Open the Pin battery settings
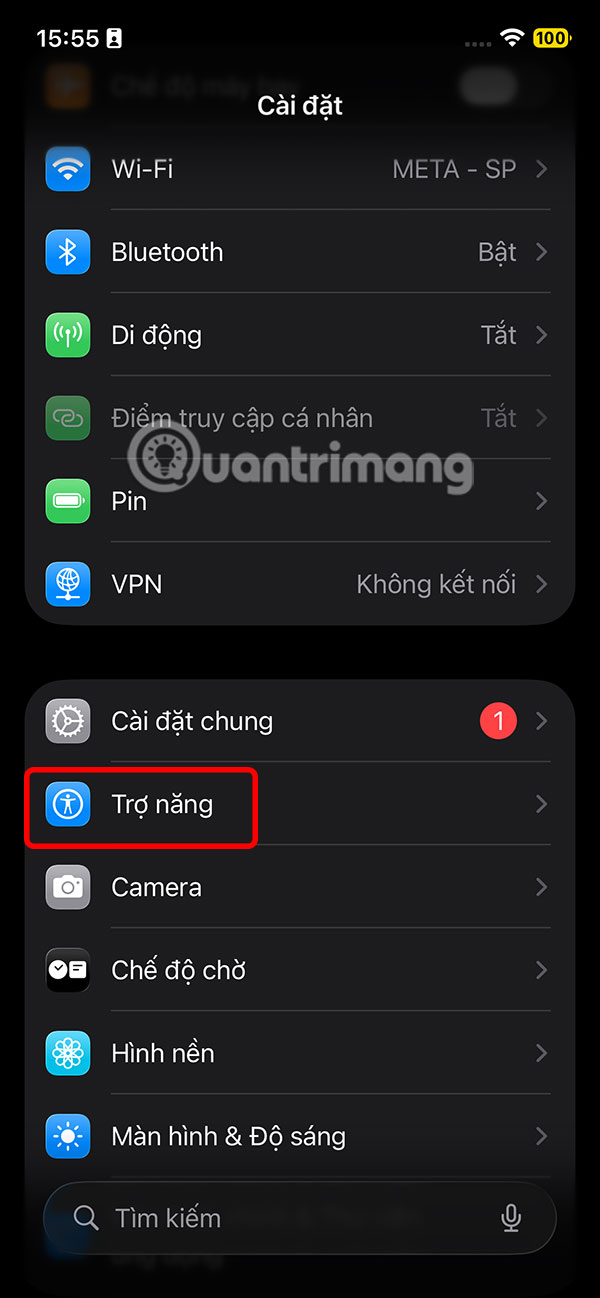The width and height of the screenshot is (600, 1298). [300, 501]
